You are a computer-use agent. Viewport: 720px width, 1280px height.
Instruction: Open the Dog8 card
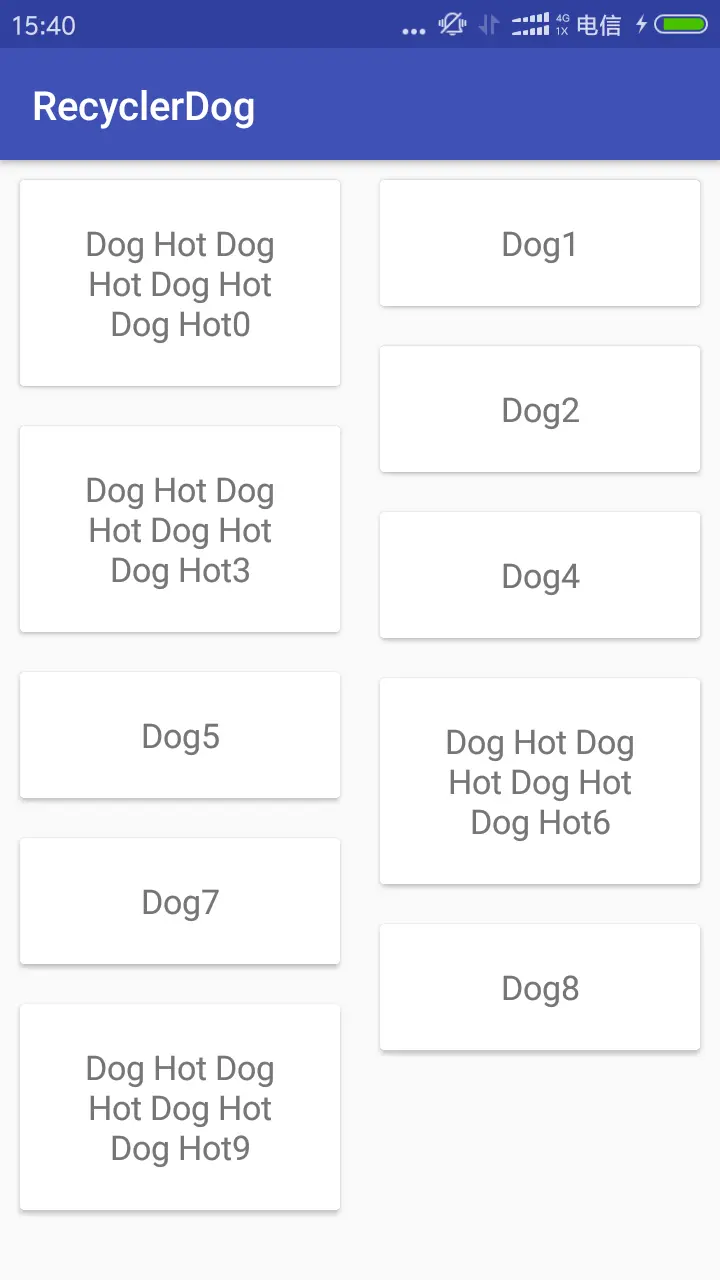tap(540, 988)
